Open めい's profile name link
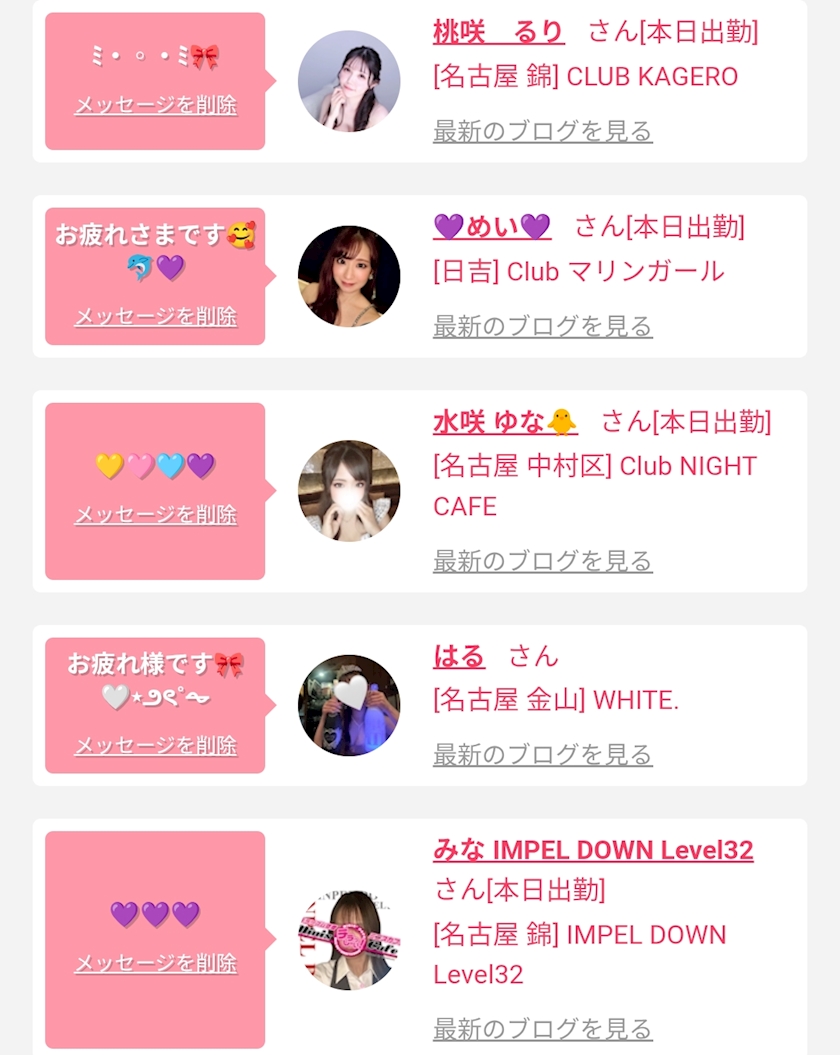Viewport: 840px width, 1055px height. pos(492,227)
